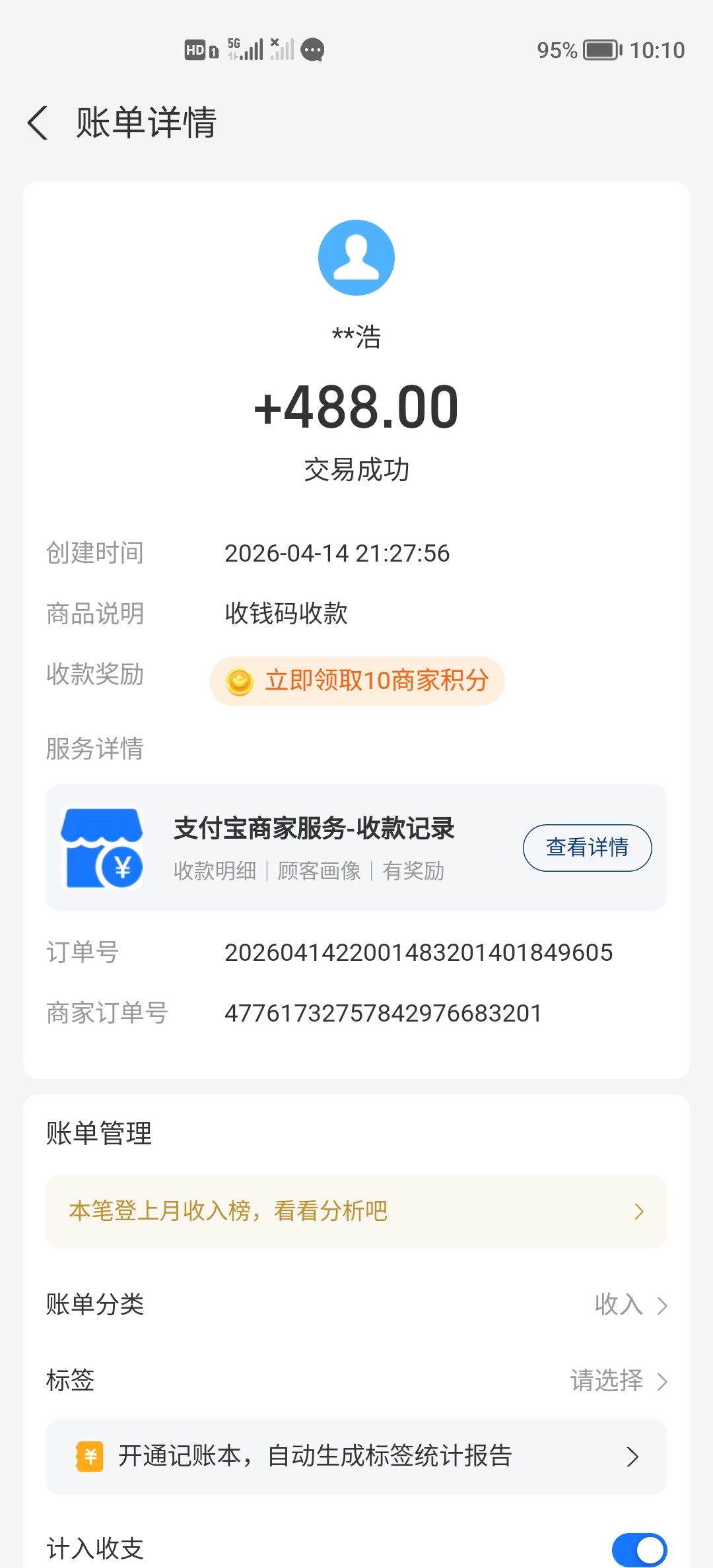Image resolution: width=713 pixels, height=1568 pixels.
Task: Select the 收款奖励 reward row
Action: (x=94, y=676)
